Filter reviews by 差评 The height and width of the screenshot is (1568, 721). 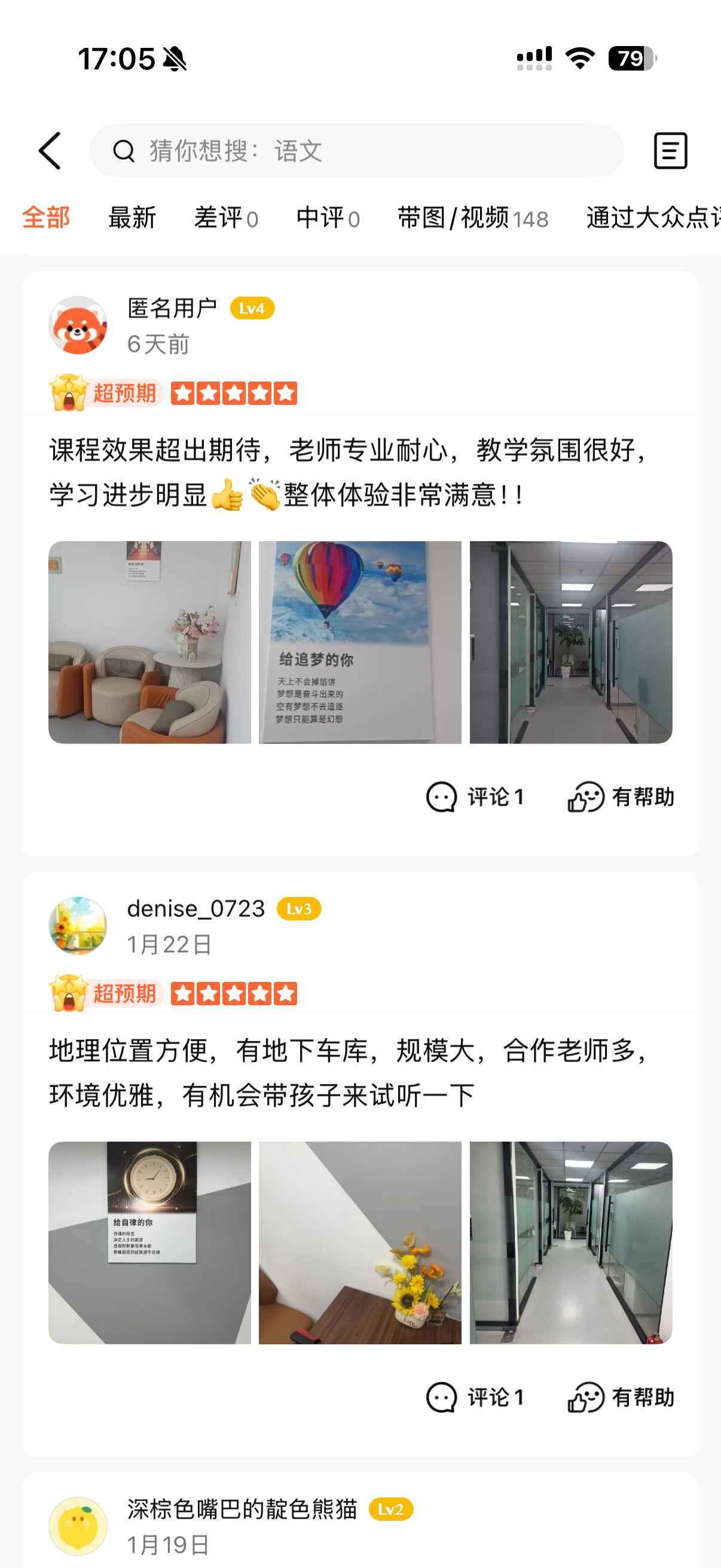(226, 218)
